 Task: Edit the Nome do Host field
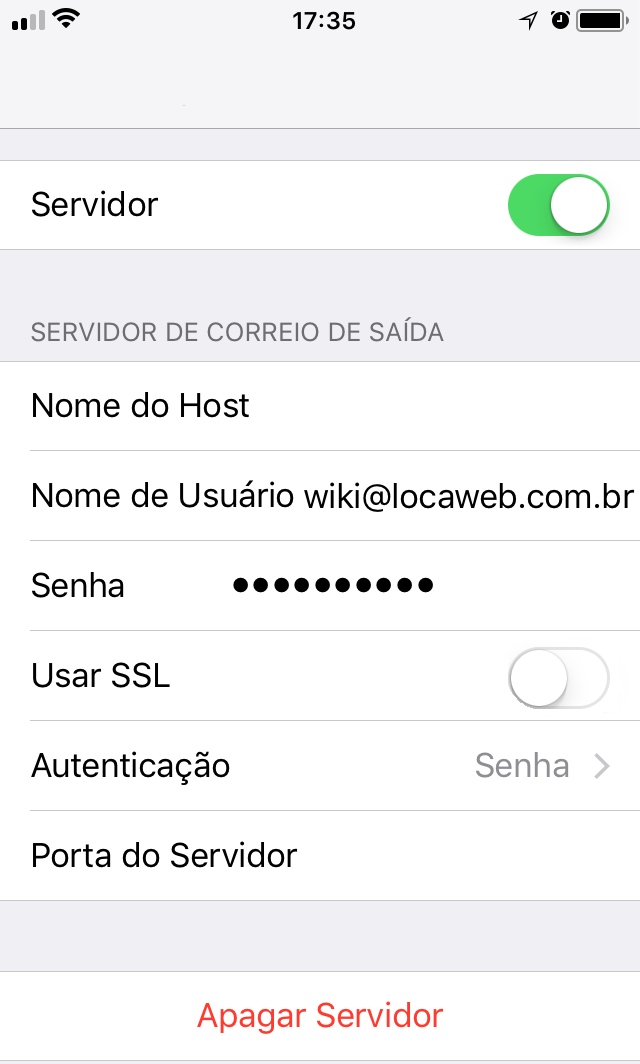pos(320,406)
